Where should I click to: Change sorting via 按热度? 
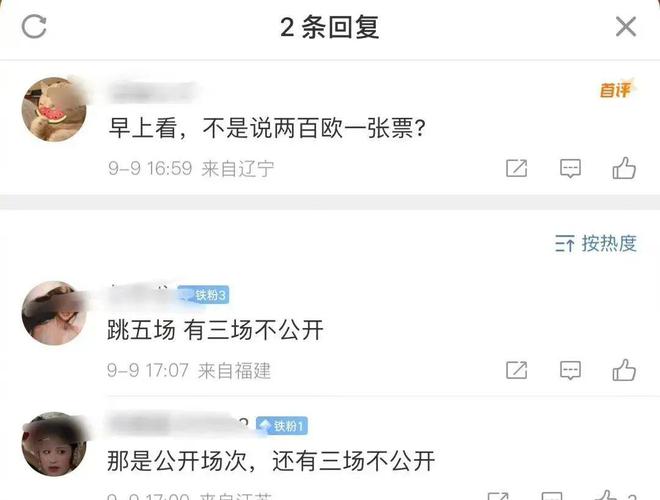coord(596,243)
